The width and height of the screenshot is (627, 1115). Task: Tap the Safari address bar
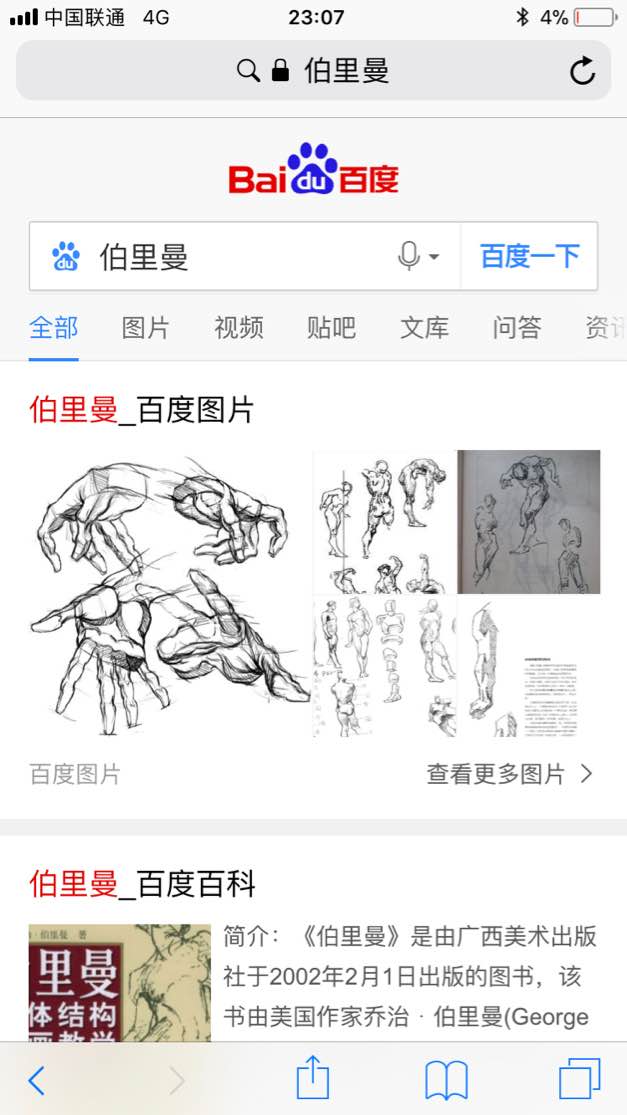[313, 71]
